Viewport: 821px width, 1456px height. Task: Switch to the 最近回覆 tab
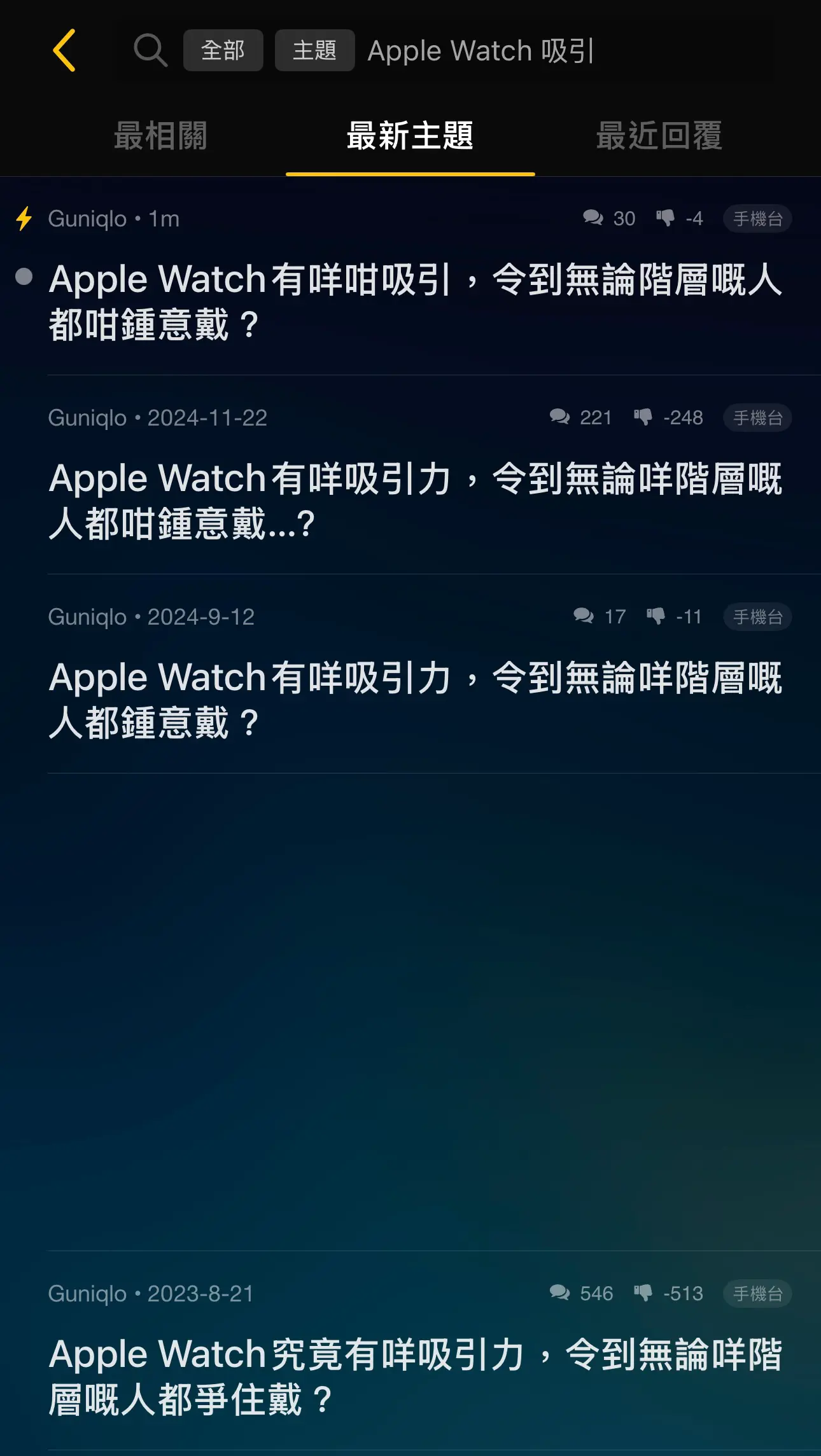[x=659, y=135]
